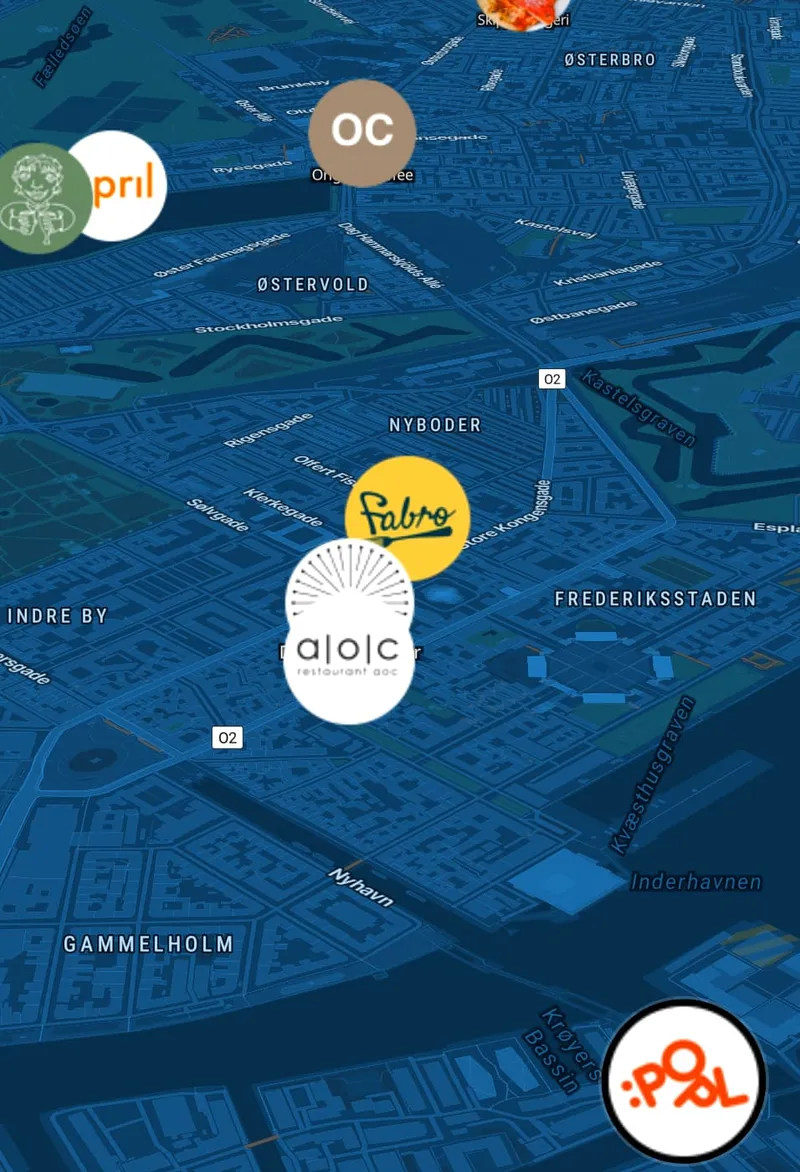This screenshot has height=1172, width=800.
Task: Select the green illustrated character pin
Action: click(x=40, y=196)
